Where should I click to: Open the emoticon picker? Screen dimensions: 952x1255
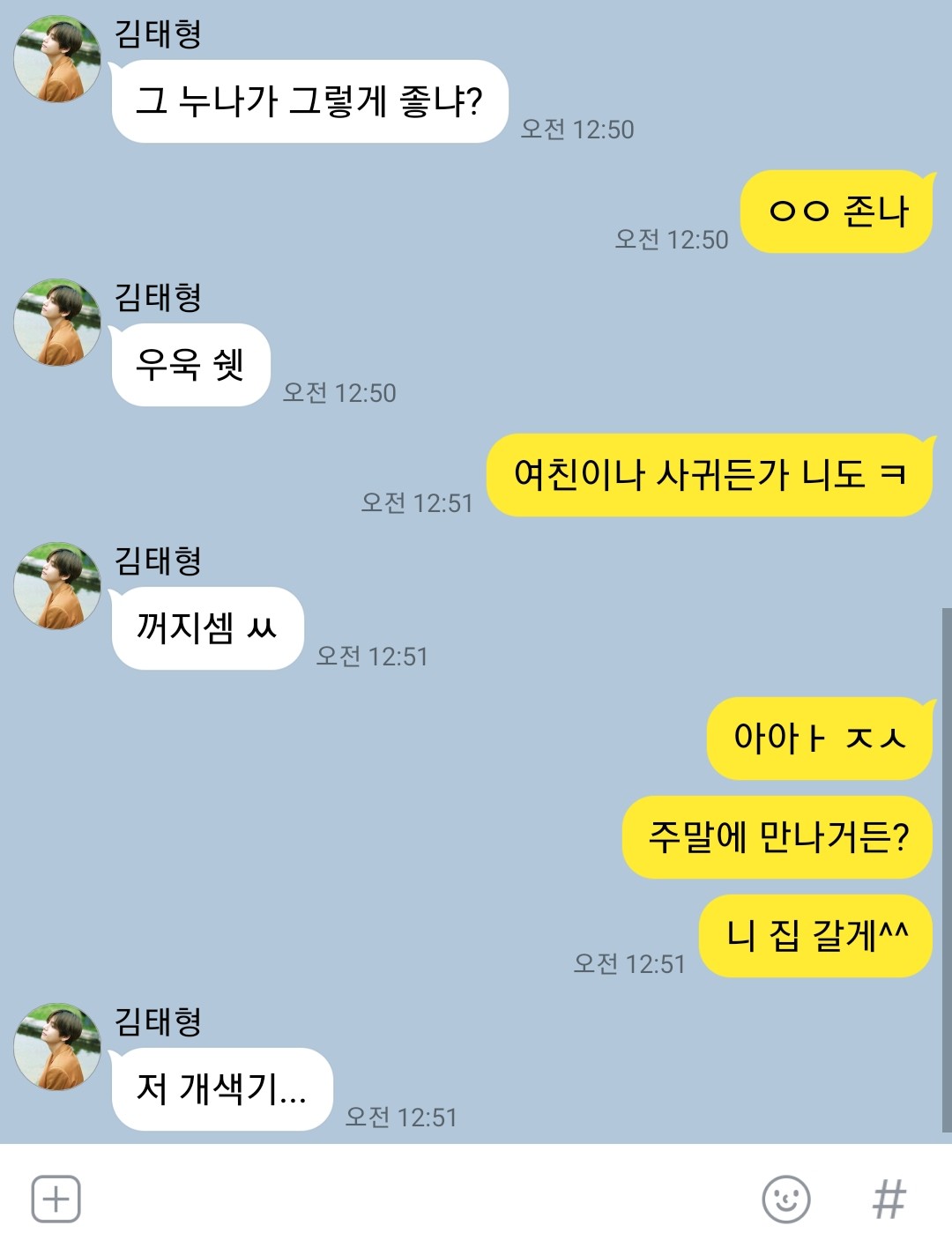pos(785,1199)
